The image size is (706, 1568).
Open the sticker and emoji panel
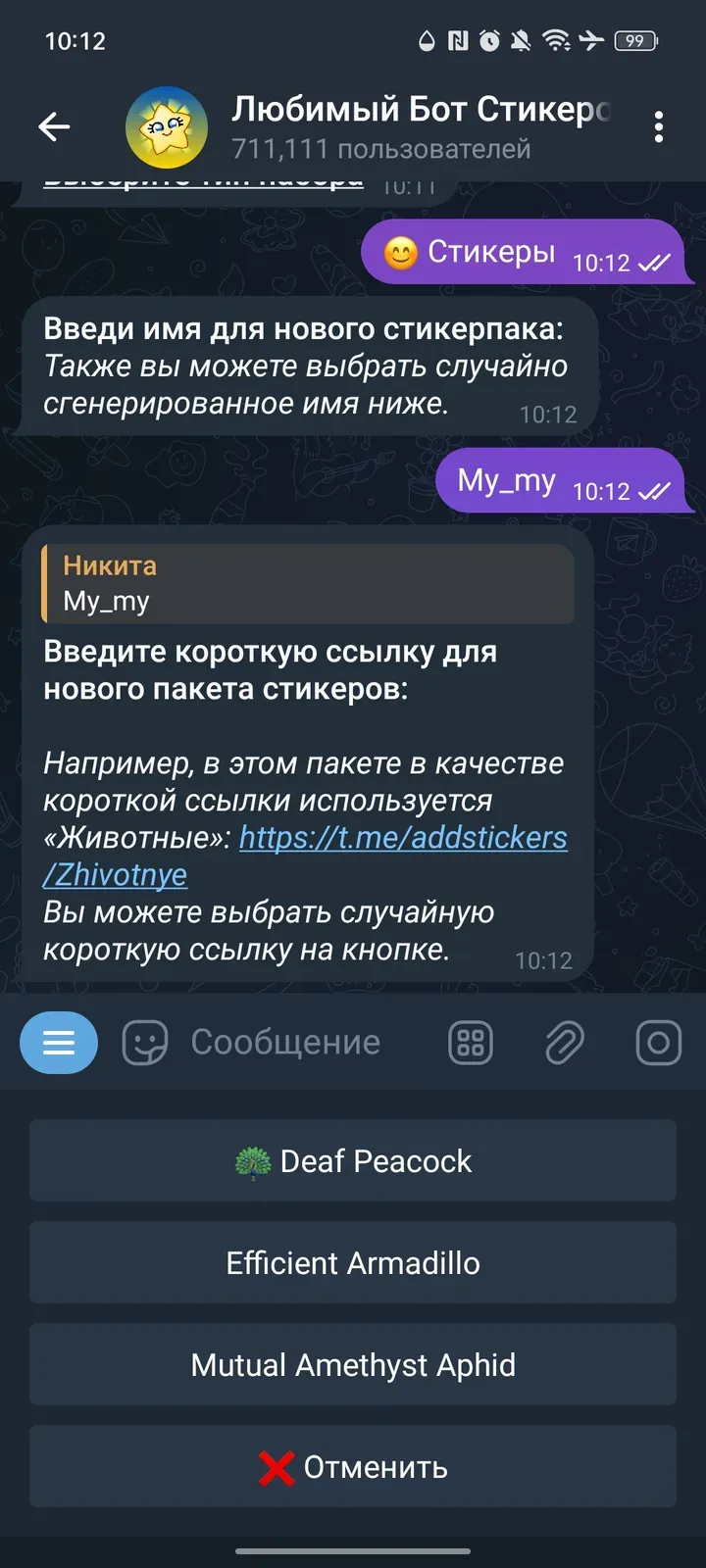click(145, 1043)
